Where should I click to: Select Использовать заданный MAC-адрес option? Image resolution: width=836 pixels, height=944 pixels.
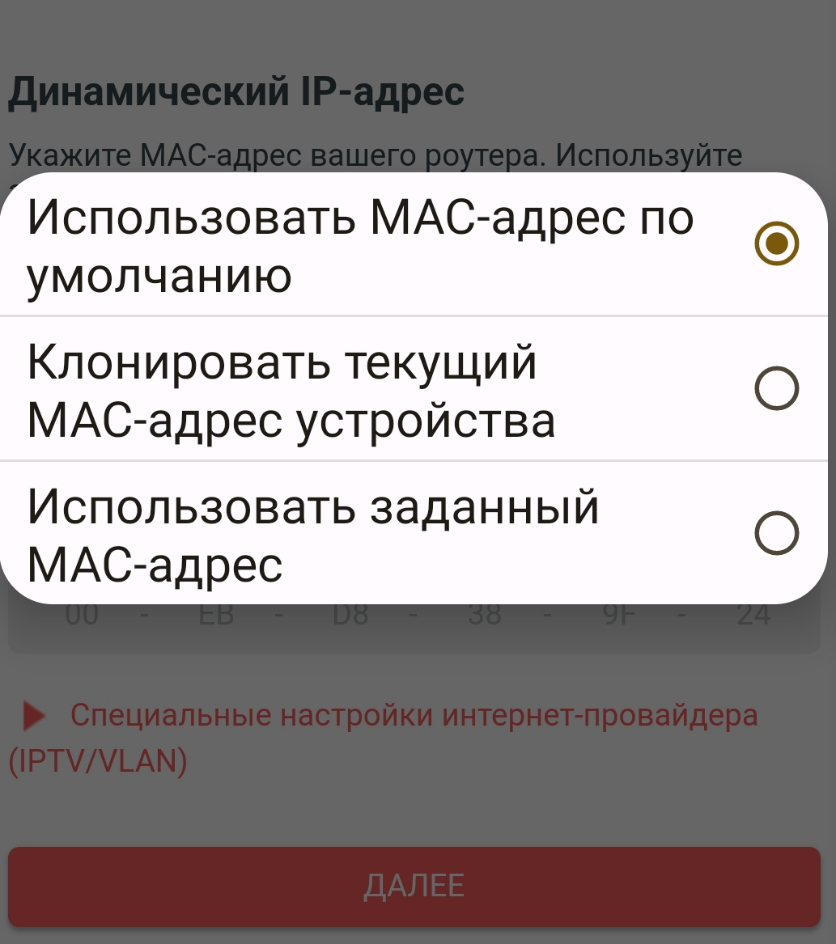[776, 533]
